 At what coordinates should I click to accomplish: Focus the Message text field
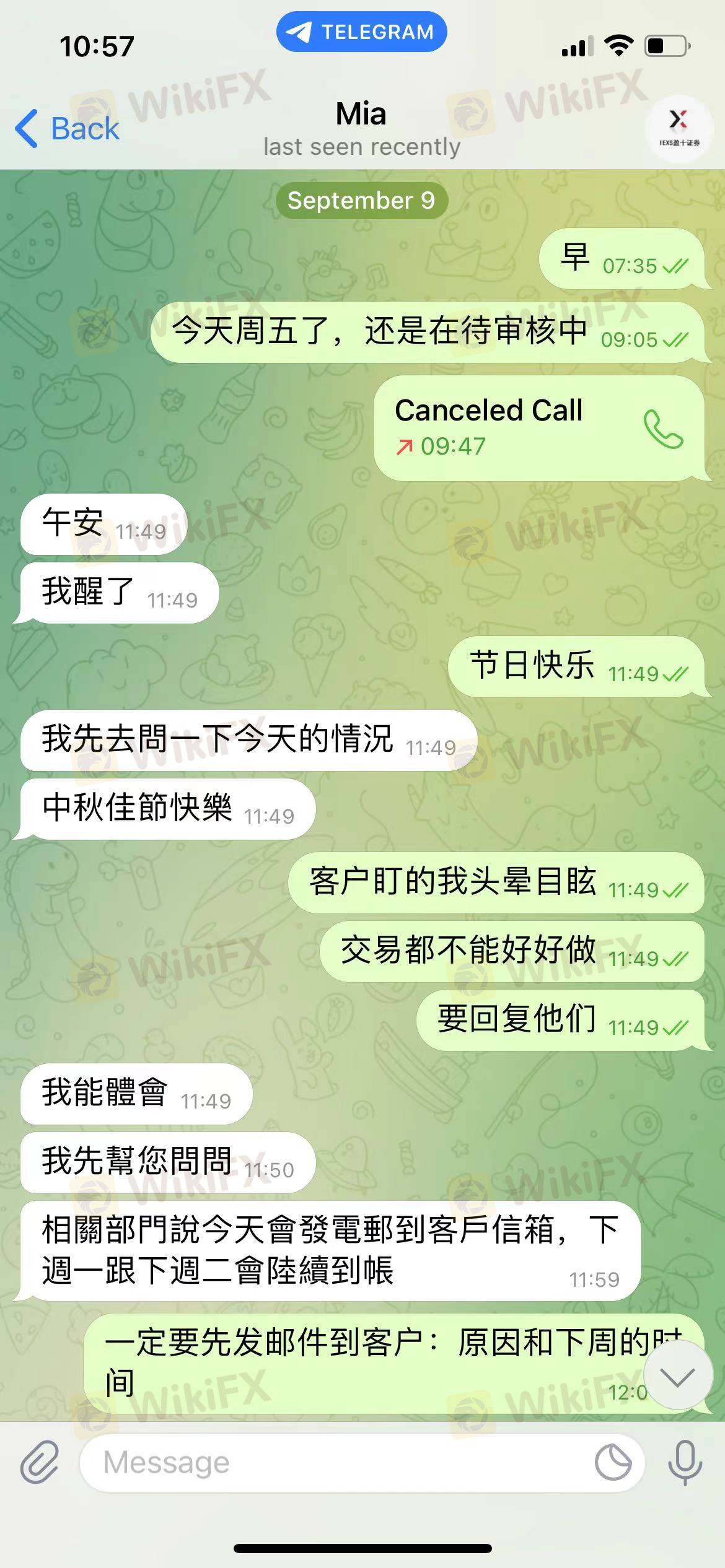coord(335,1463)
